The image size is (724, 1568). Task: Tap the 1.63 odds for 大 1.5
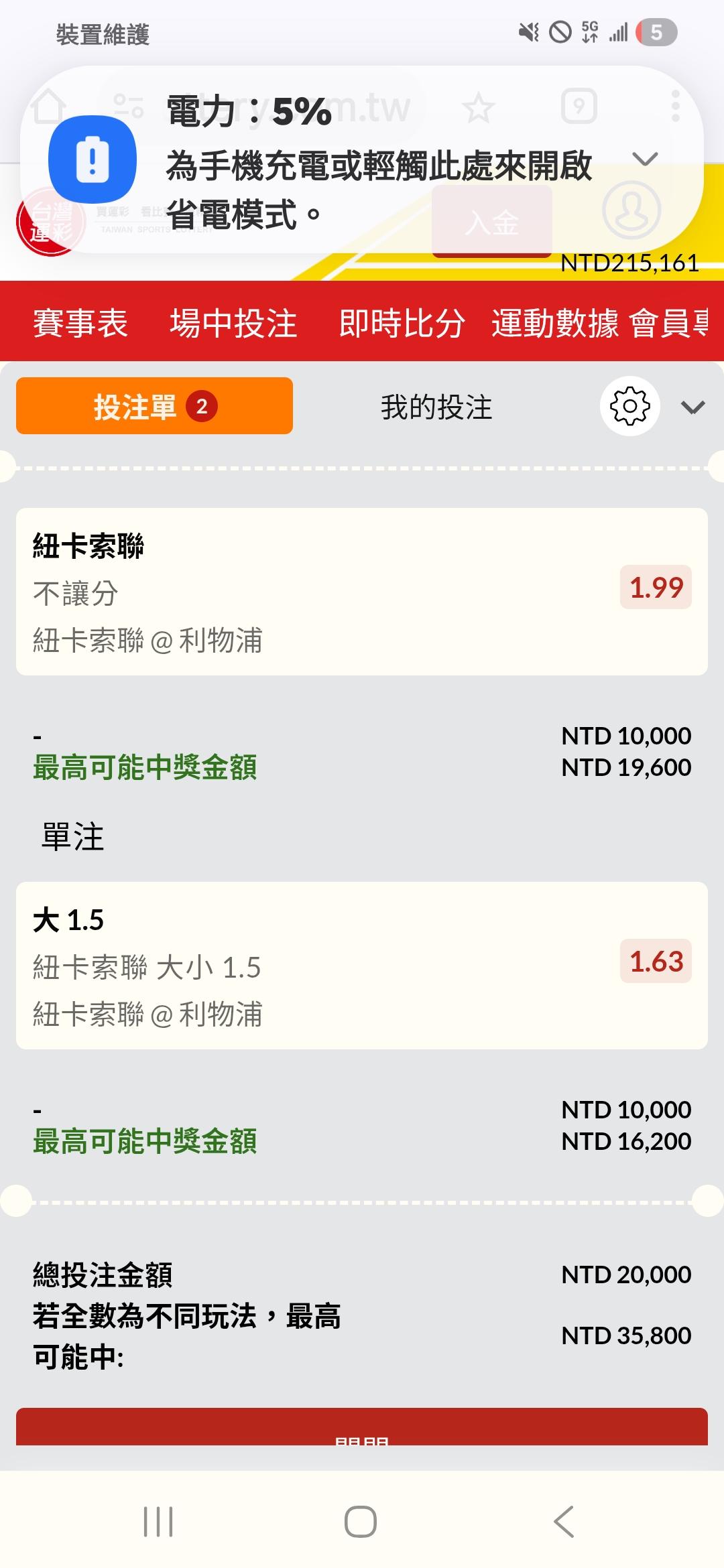tap(656, 962)
